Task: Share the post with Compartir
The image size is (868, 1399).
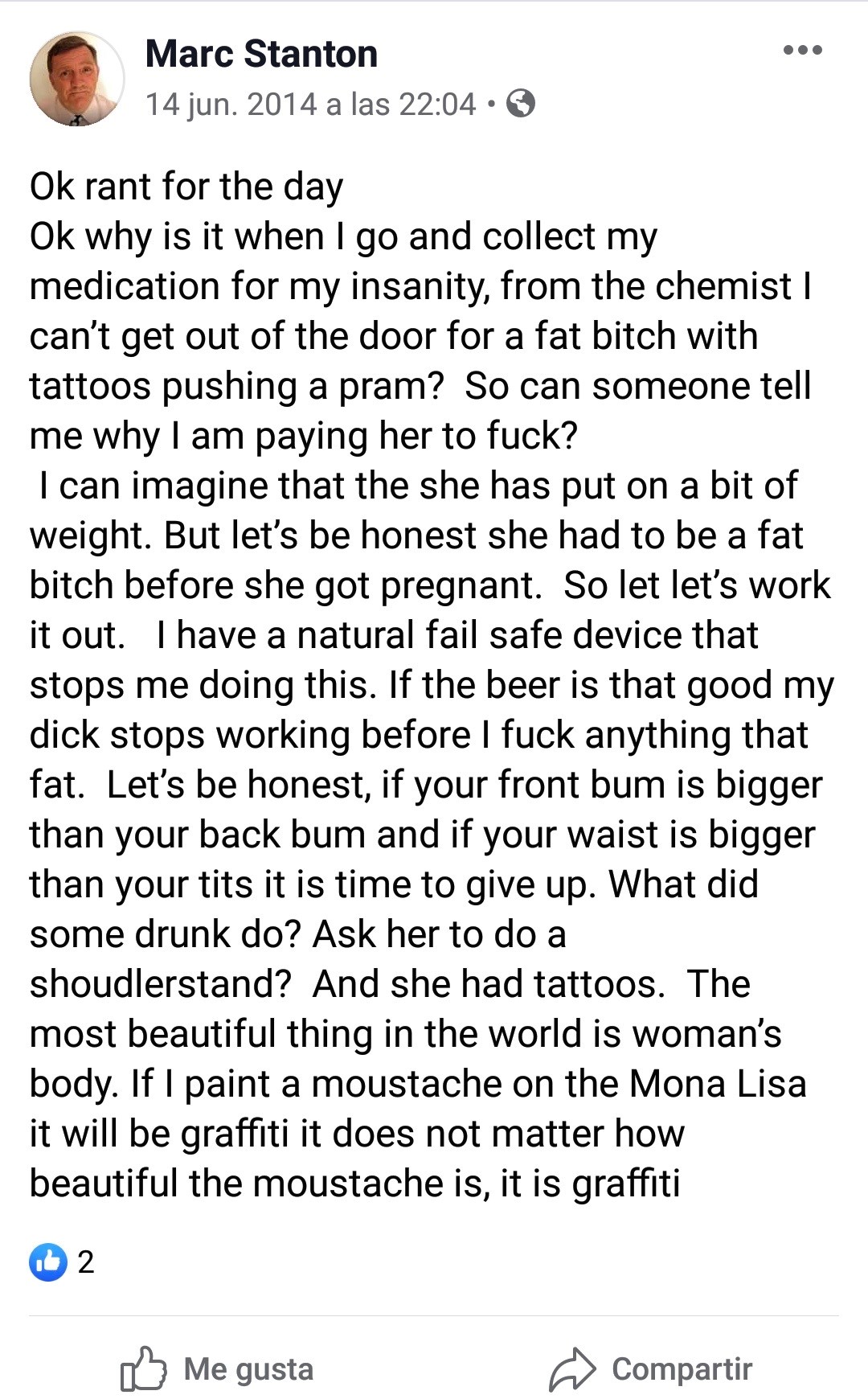Action: point(651,1368)
